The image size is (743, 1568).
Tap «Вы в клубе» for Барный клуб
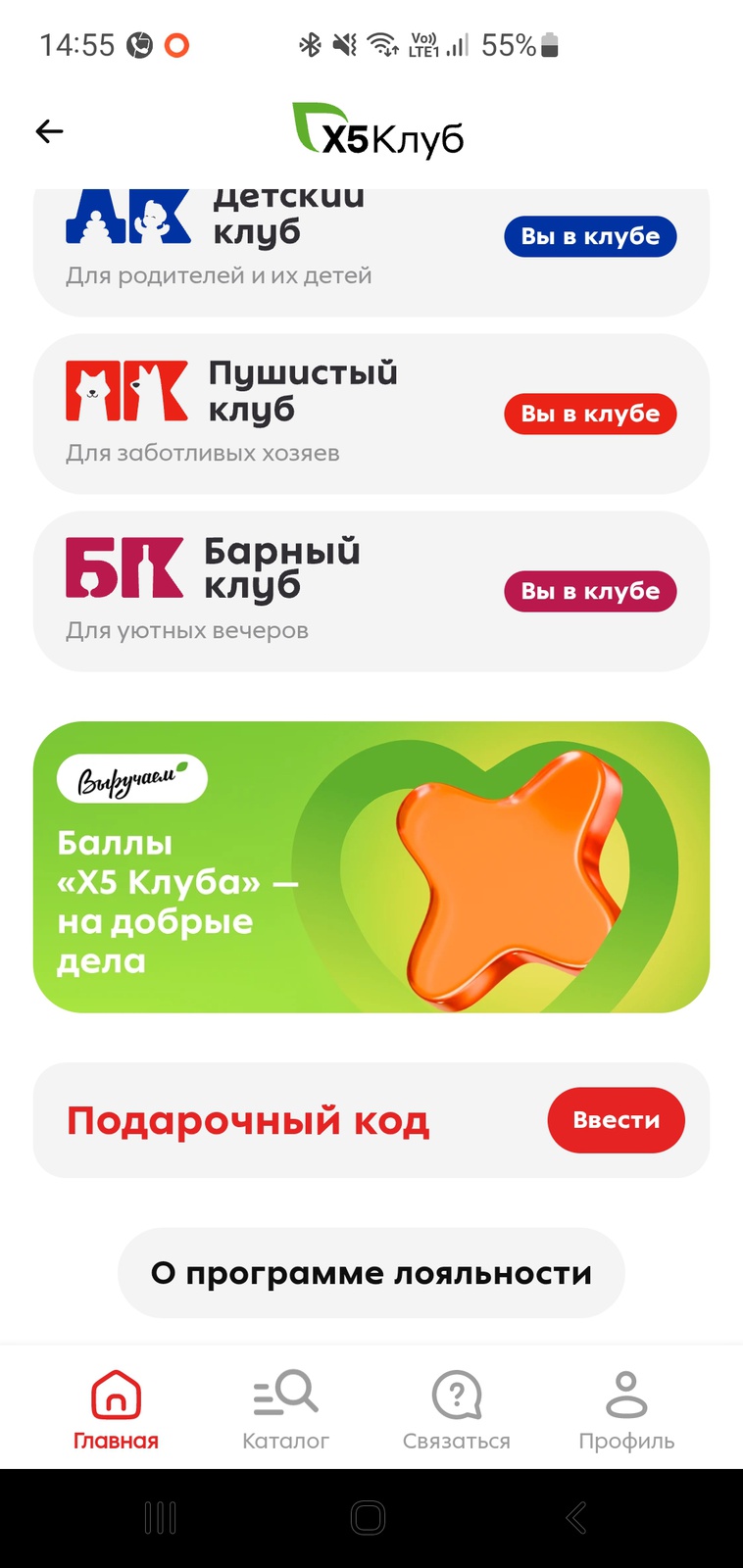[x=590, y=592]
